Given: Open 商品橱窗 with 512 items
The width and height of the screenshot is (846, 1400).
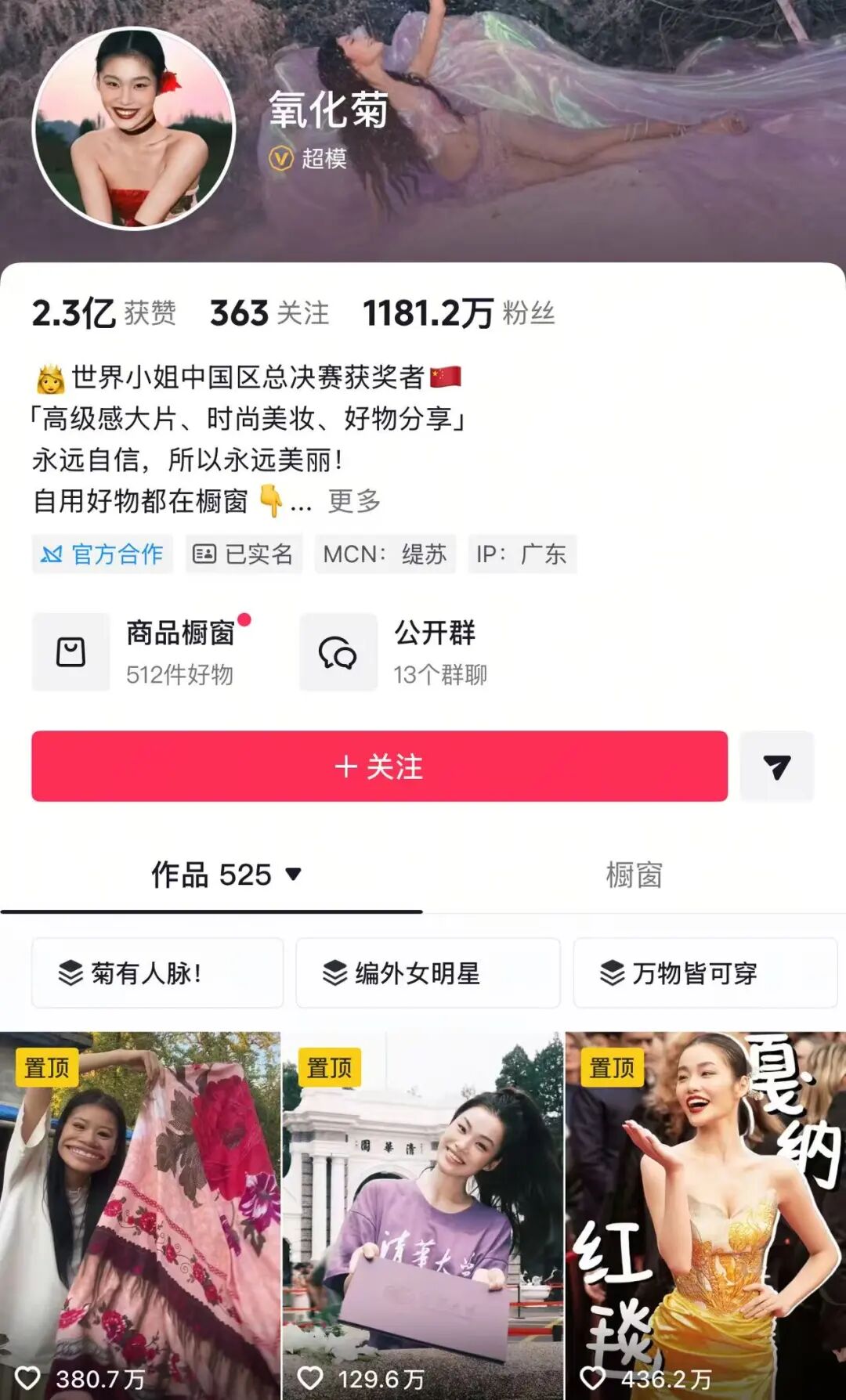Looking at the screenshot, I should [141, 652].
